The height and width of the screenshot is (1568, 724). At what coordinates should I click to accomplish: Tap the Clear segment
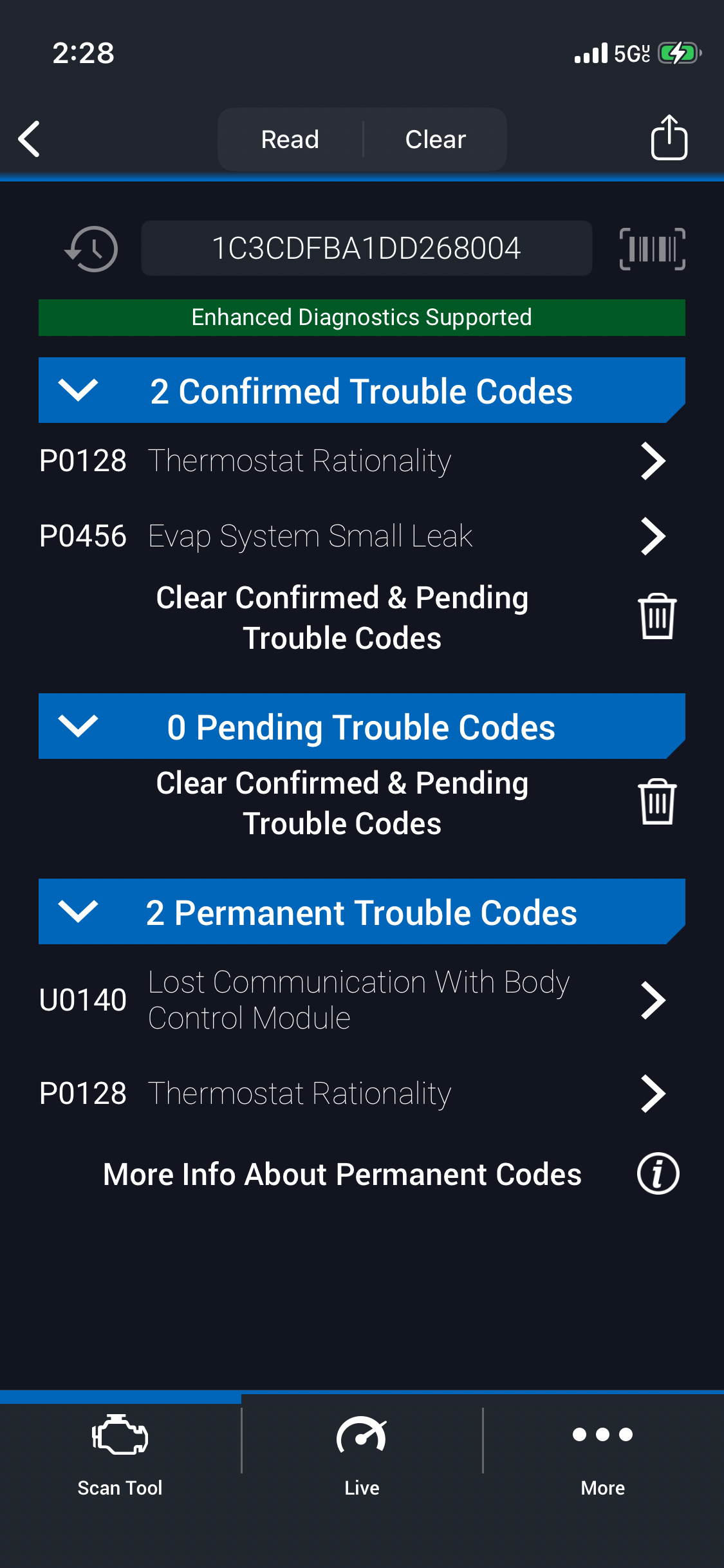click(435, 140)
